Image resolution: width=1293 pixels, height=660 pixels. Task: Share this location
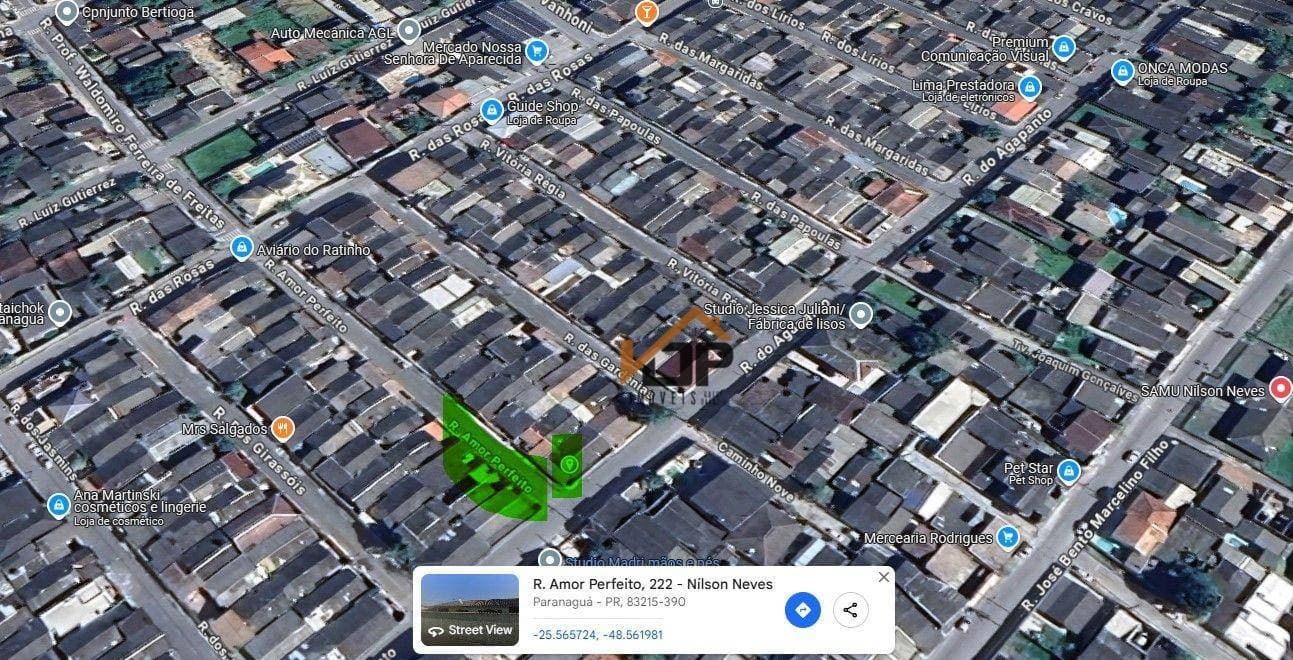pyautogui.click(x=850, y=609)
